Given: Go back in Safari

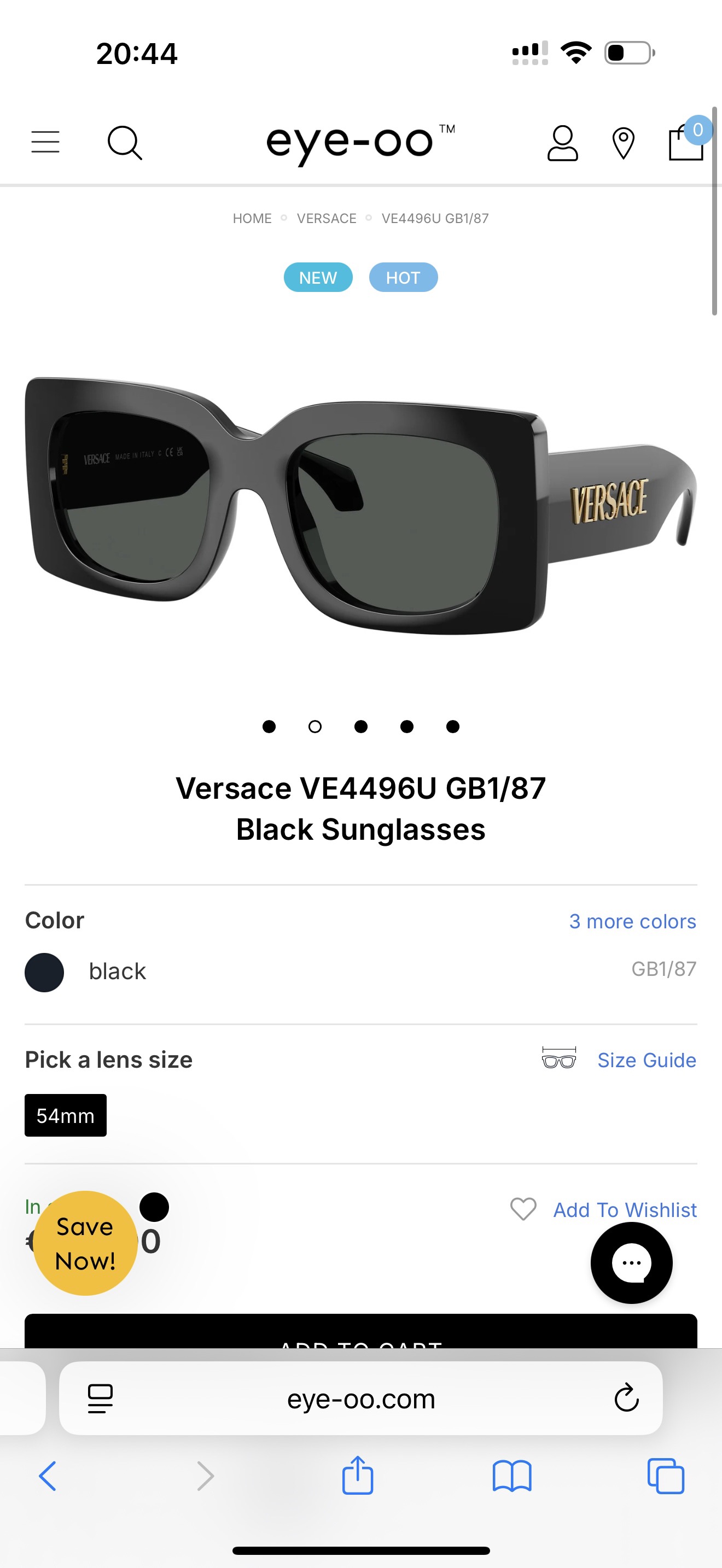Looking at the screenshot, I should tap(48, 1476).
